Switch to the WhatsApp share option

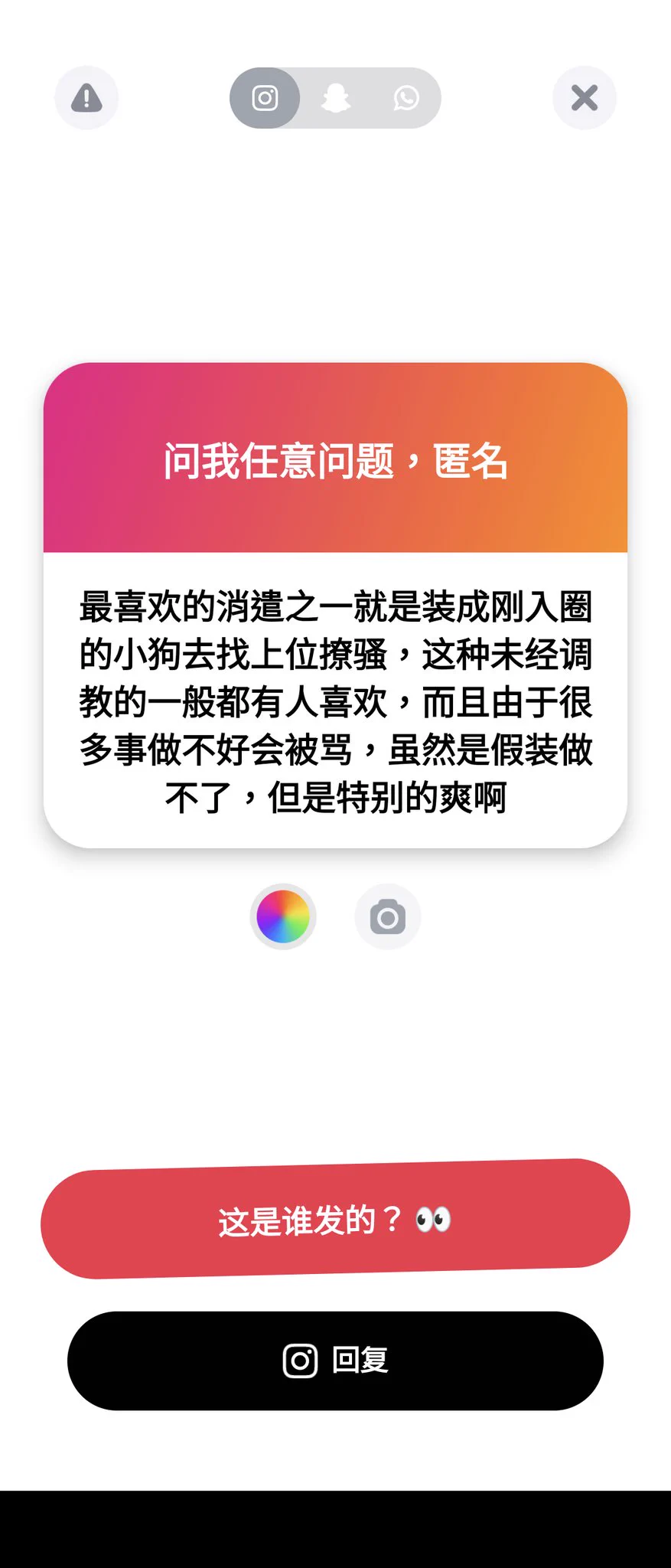(406, 98)
